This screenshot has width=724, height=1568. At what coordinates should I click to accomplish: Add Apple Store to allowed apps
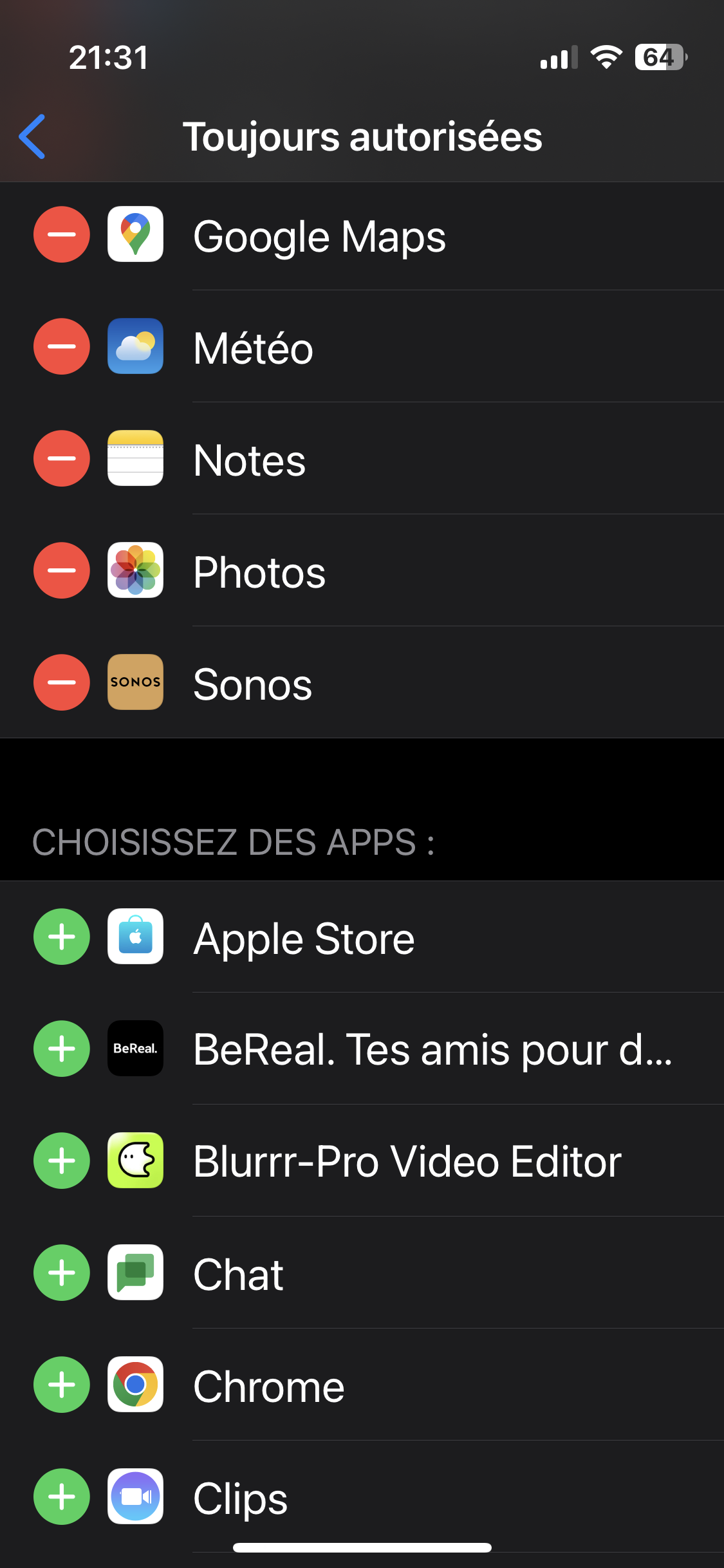pos(62,937)
